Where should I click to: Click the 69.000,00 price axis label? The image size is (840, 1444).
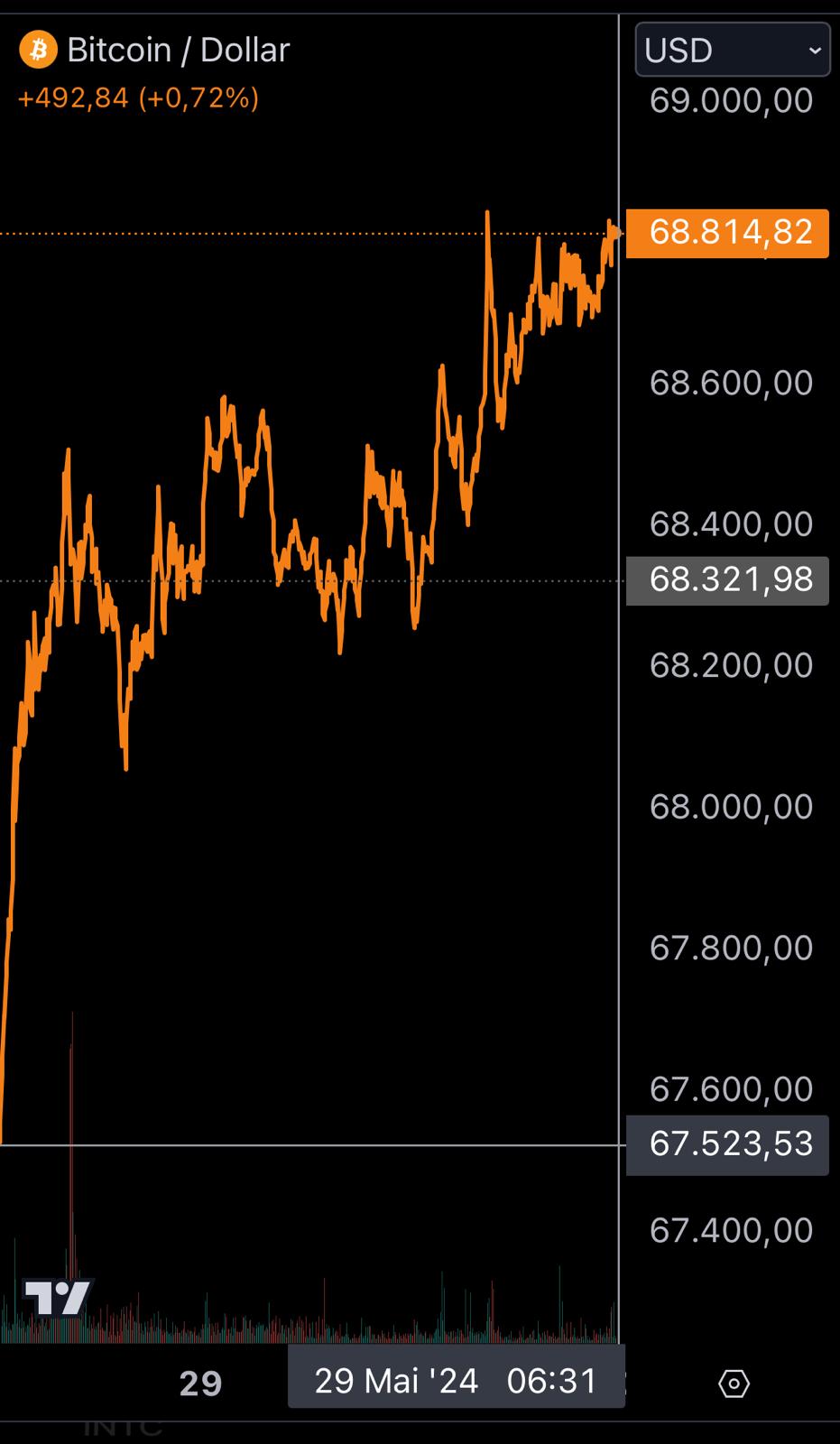pyautogui.click(x=730, y=100)
